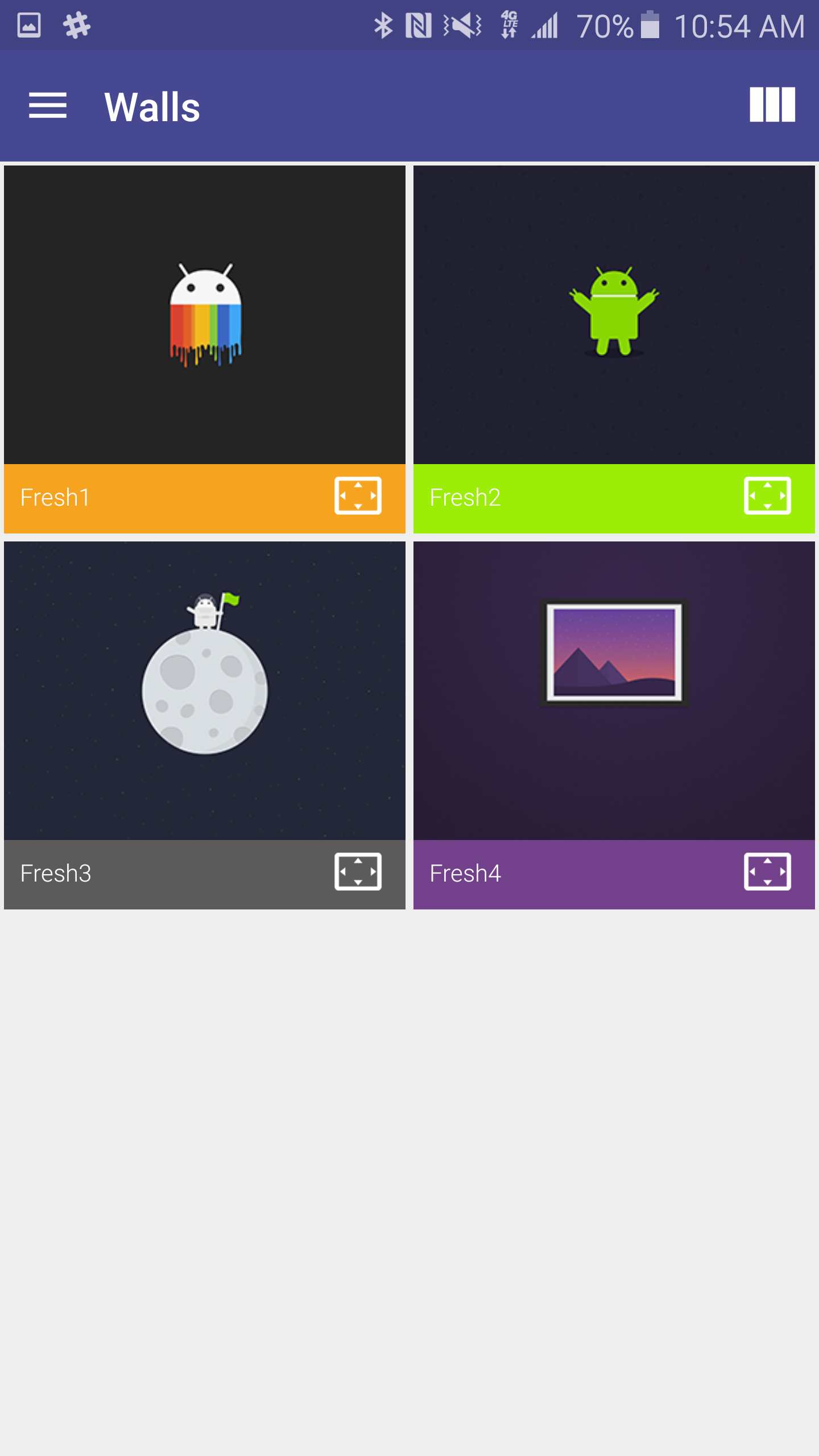The height and width of the screenshot is (1456, 819).
Task: Change the grid column layout
Action: (772, 105)
